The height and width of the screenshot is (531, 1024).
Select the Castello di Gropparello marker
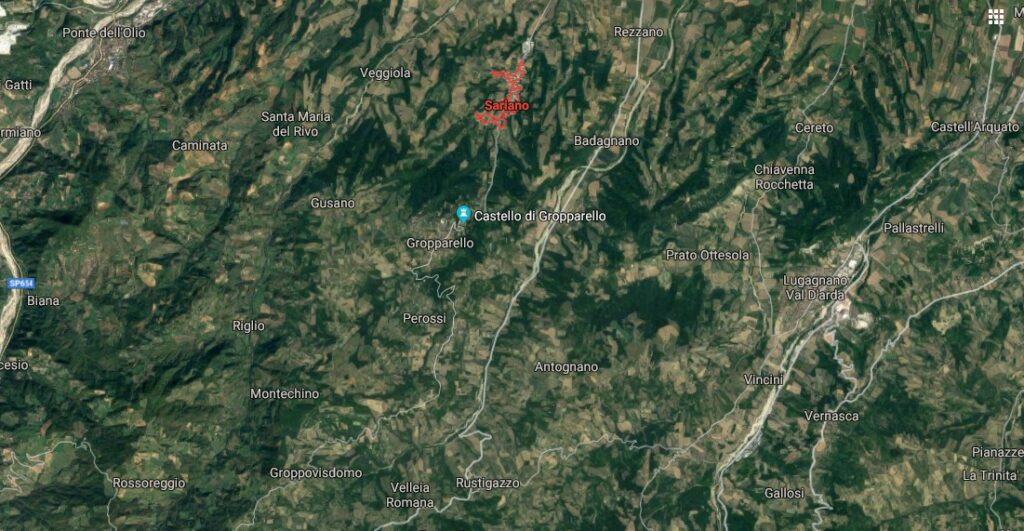(464, 215)
